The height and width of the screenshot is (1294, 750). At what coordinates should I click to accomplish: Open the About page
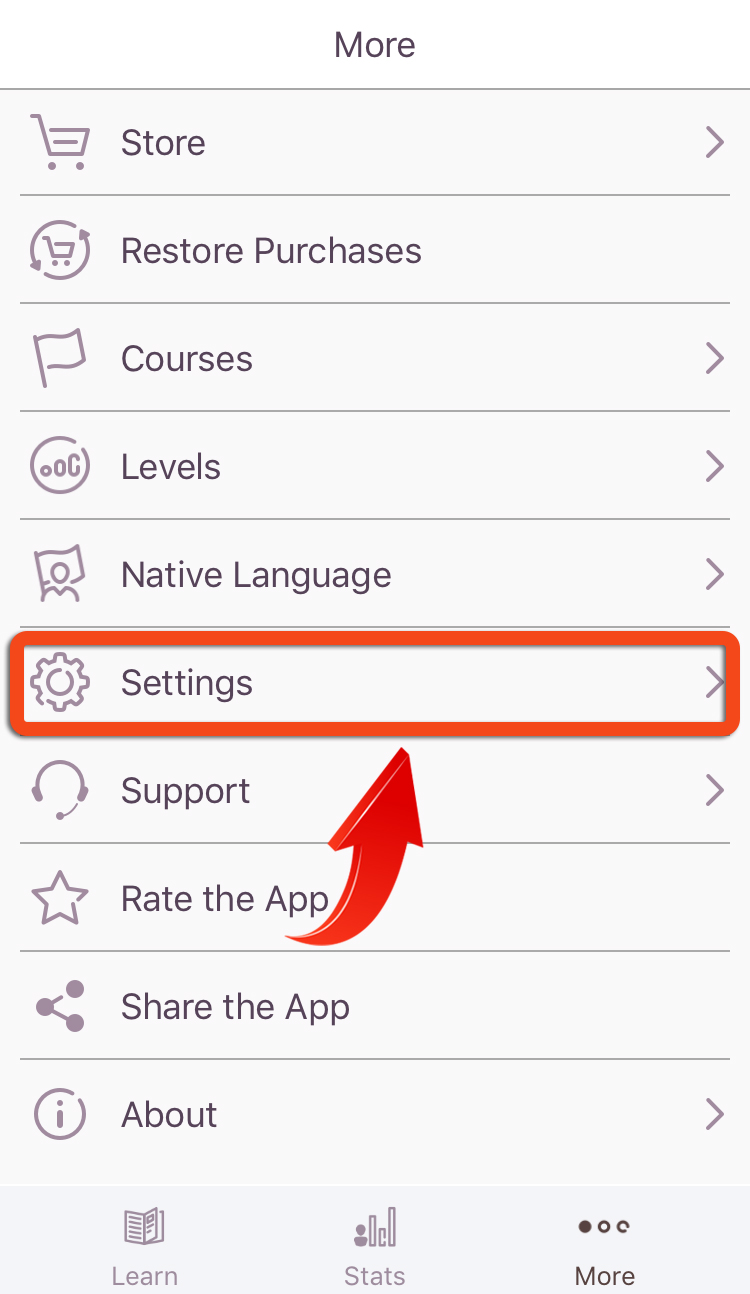375,1114
